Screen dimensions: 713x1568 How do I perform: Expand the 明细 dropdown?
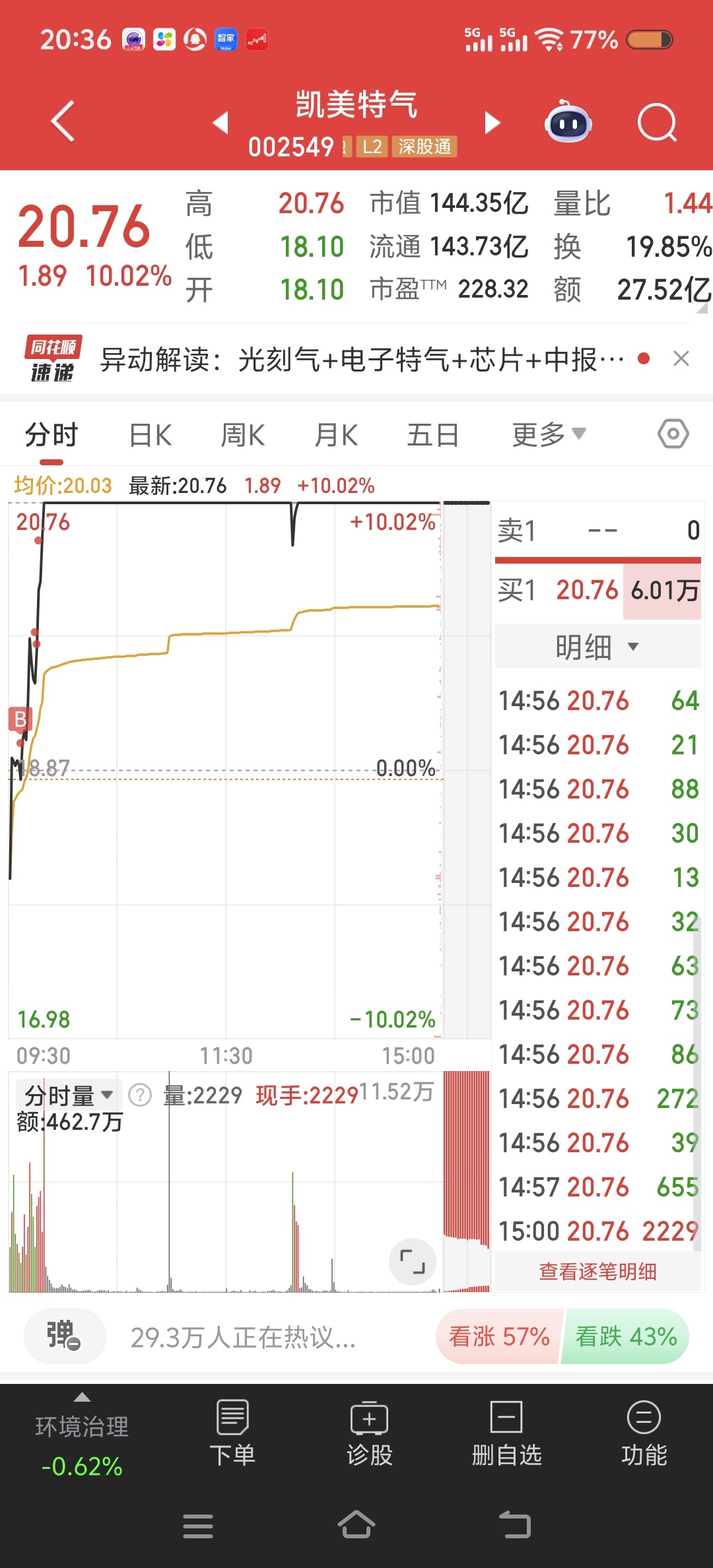[597, 647]
